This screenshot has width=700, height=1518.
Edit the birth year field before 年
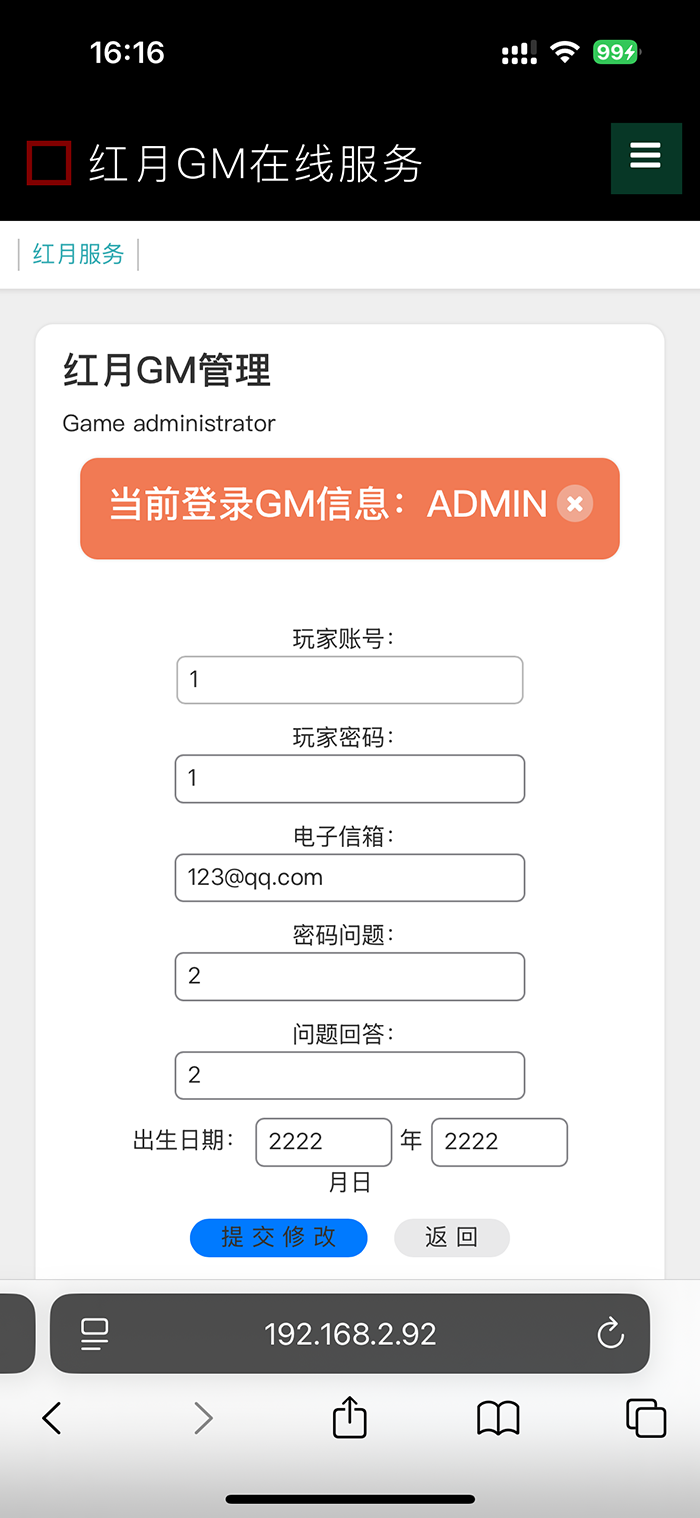tap(324, 1142)
